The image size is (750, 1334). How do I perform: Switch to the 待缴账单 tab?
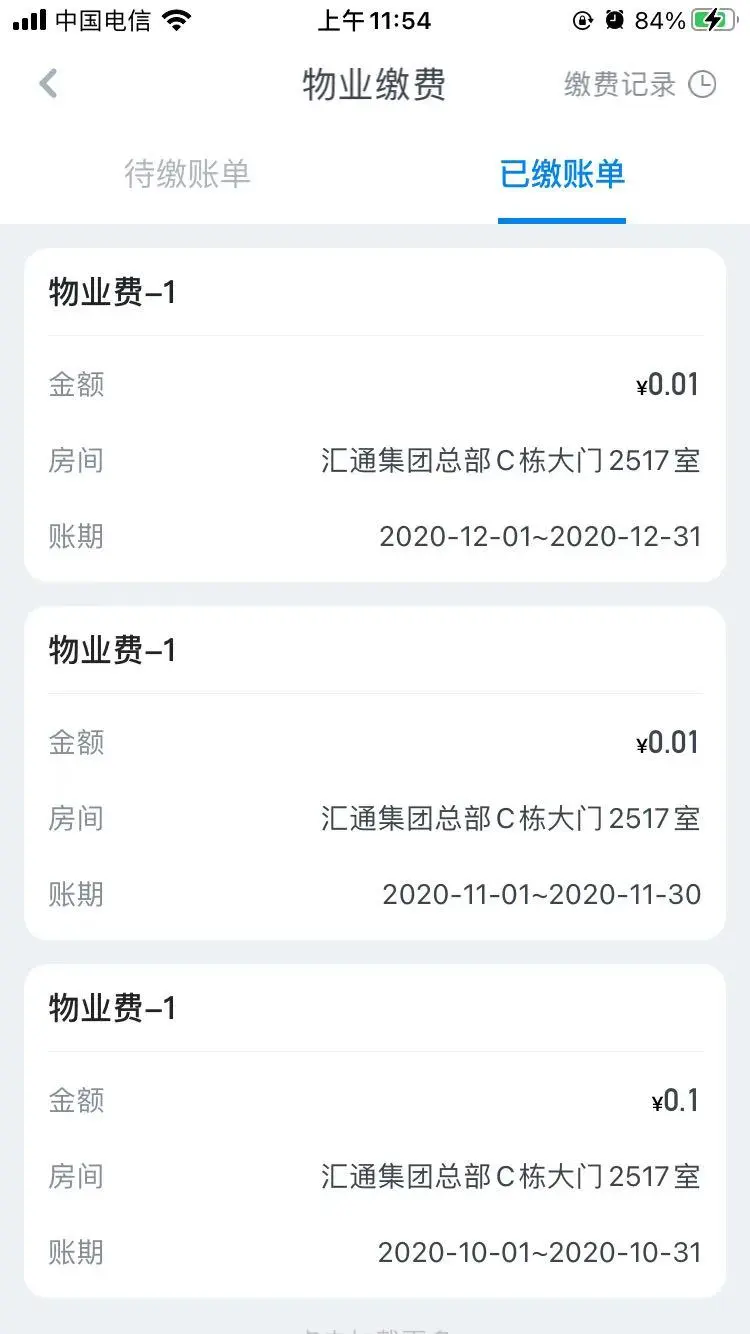tap(186, 174)
